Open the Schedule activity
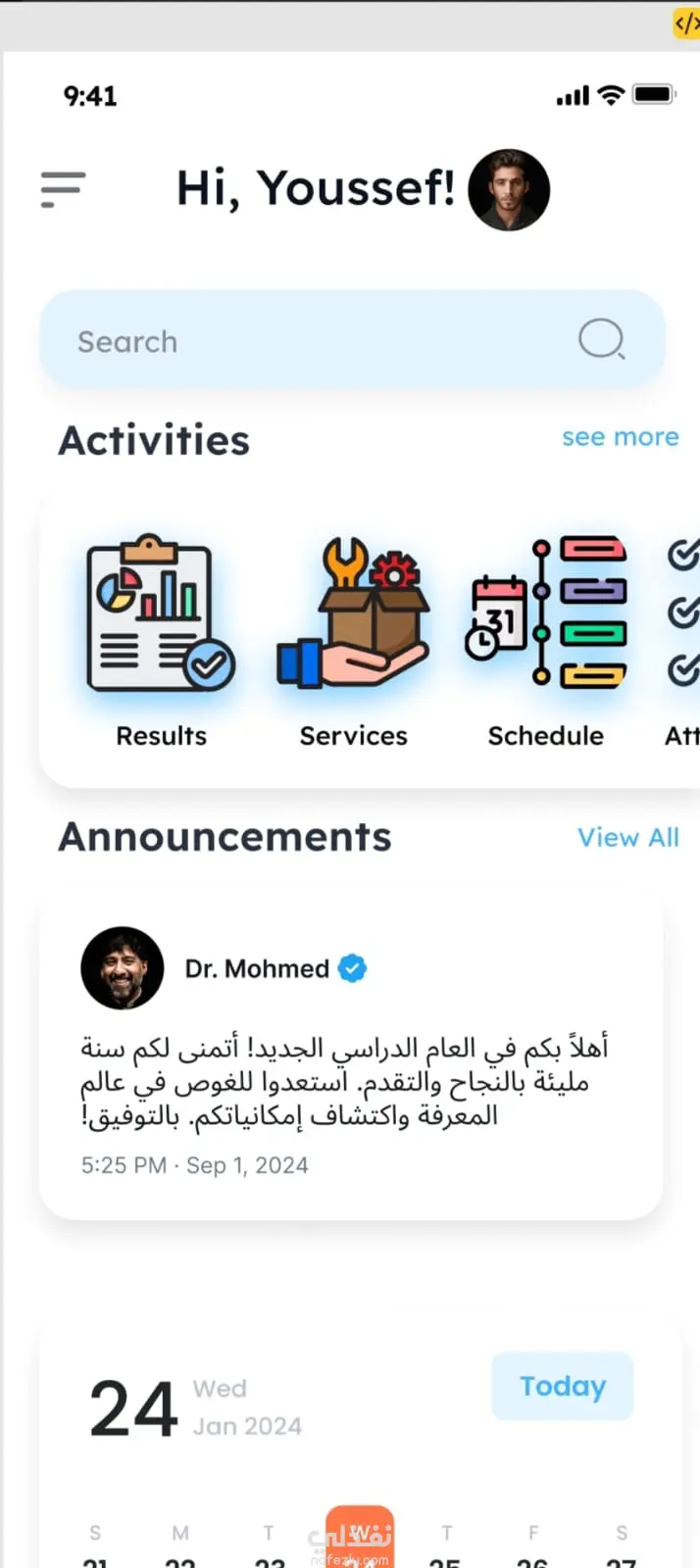The height and width of the screenshot is (1568, 700). (x=546, y=637)
